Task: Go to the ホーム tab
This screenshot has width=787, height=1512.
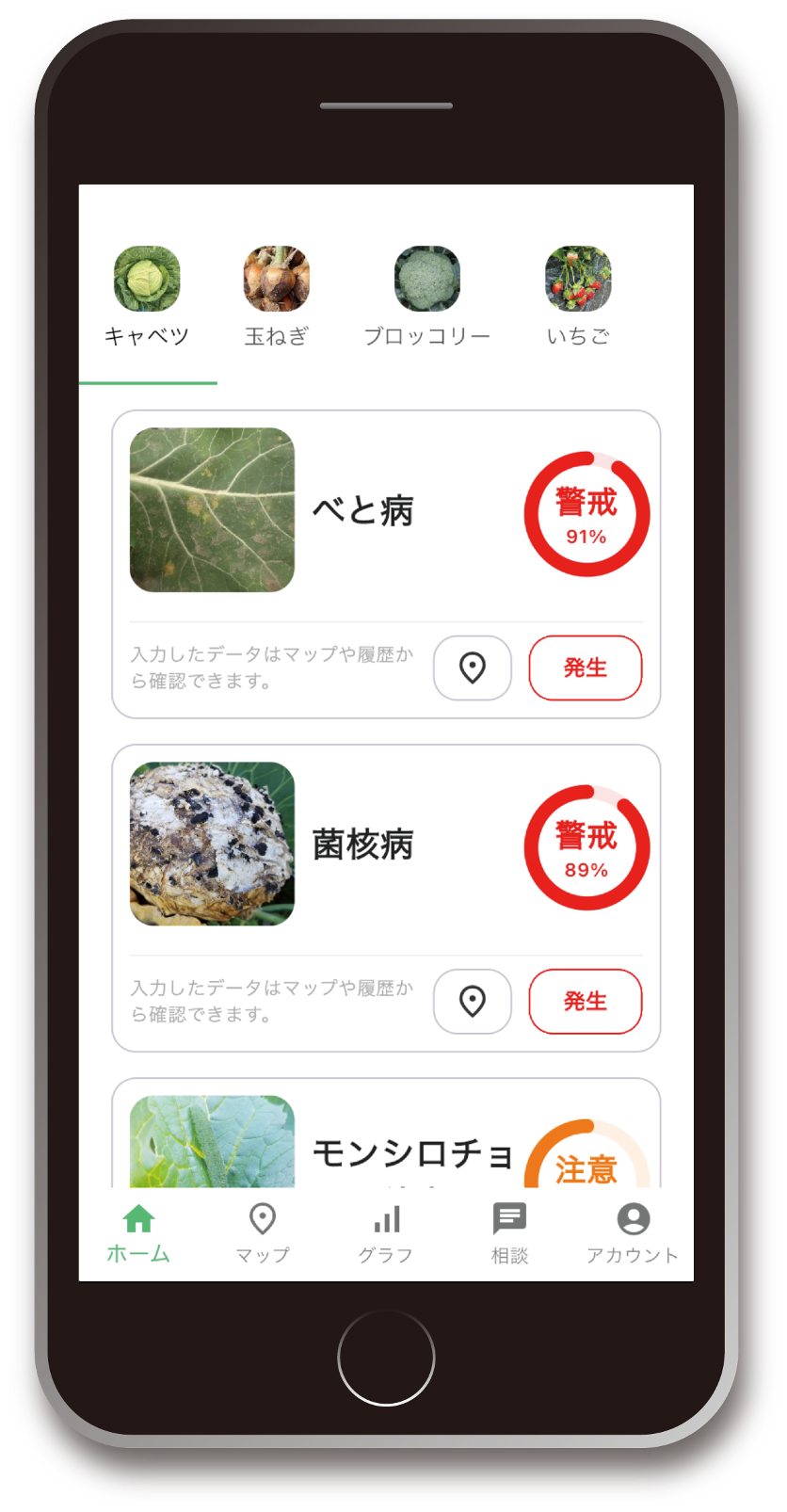Action: point(138,1233)
